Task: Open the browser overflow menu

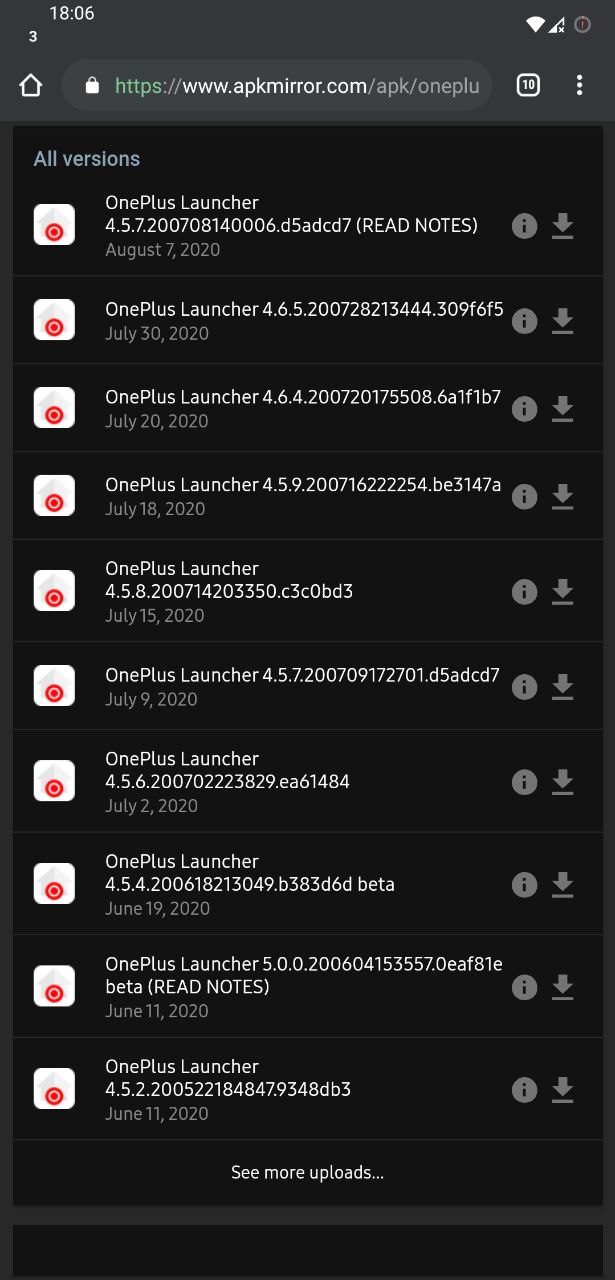Action: click(x=579, y=86)
